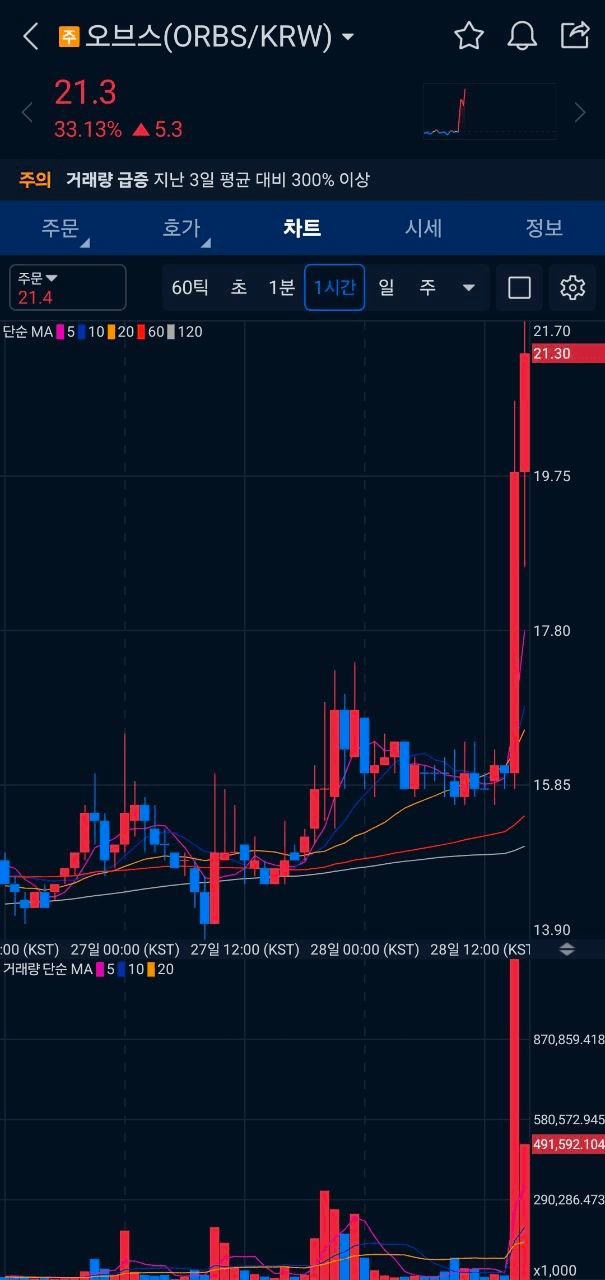Select the 60틱 chart interval

pos(190,288)
